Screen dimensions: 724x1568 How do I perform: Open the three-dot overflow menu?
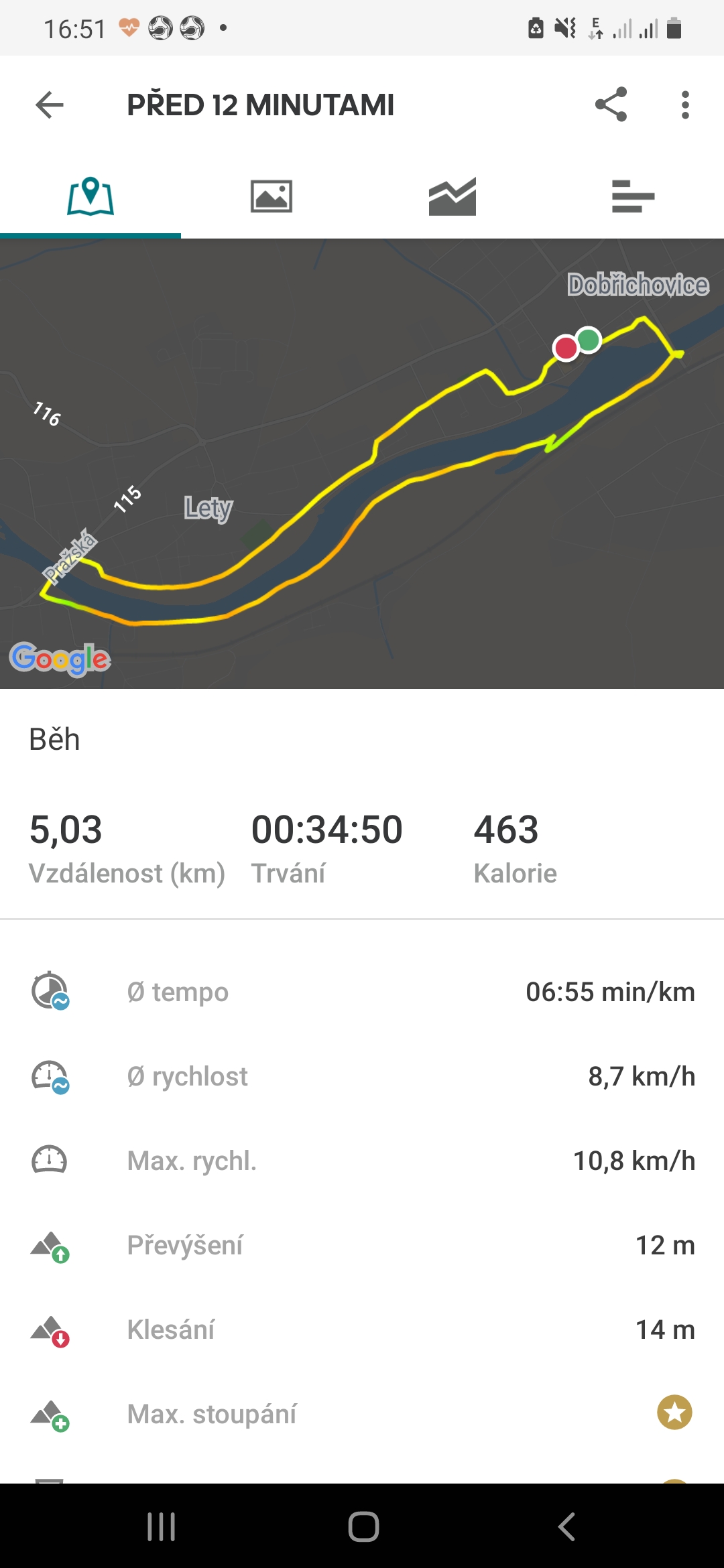684,105
